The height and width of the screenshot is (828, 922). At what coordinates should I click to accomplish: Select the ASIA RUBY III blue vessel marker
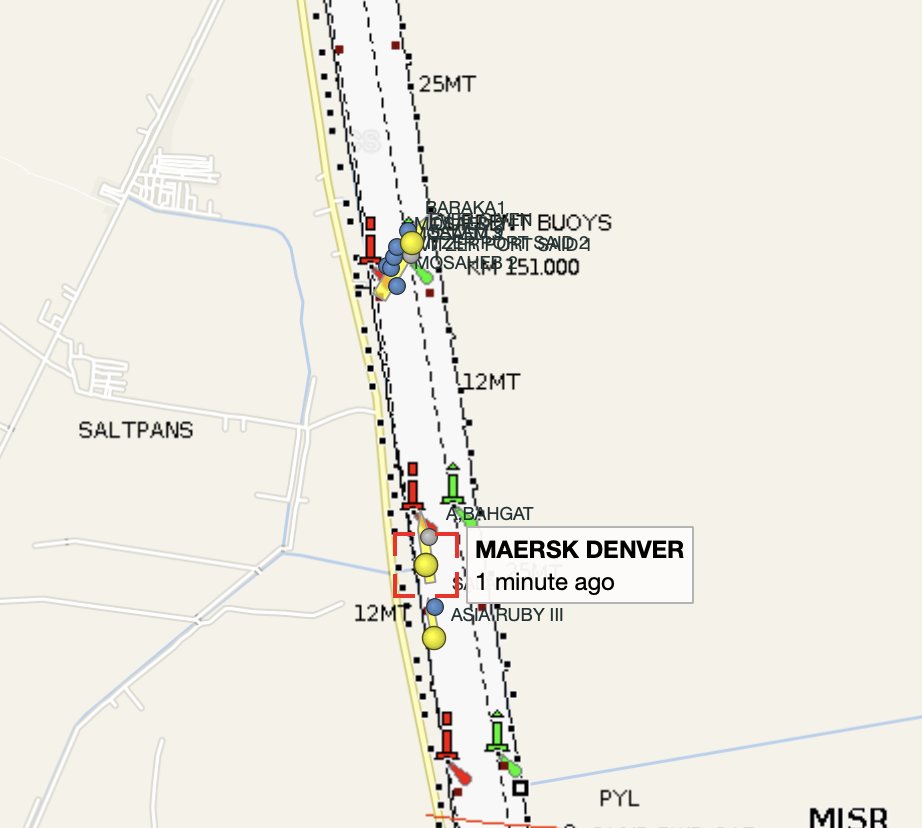(x=435, y=607)
